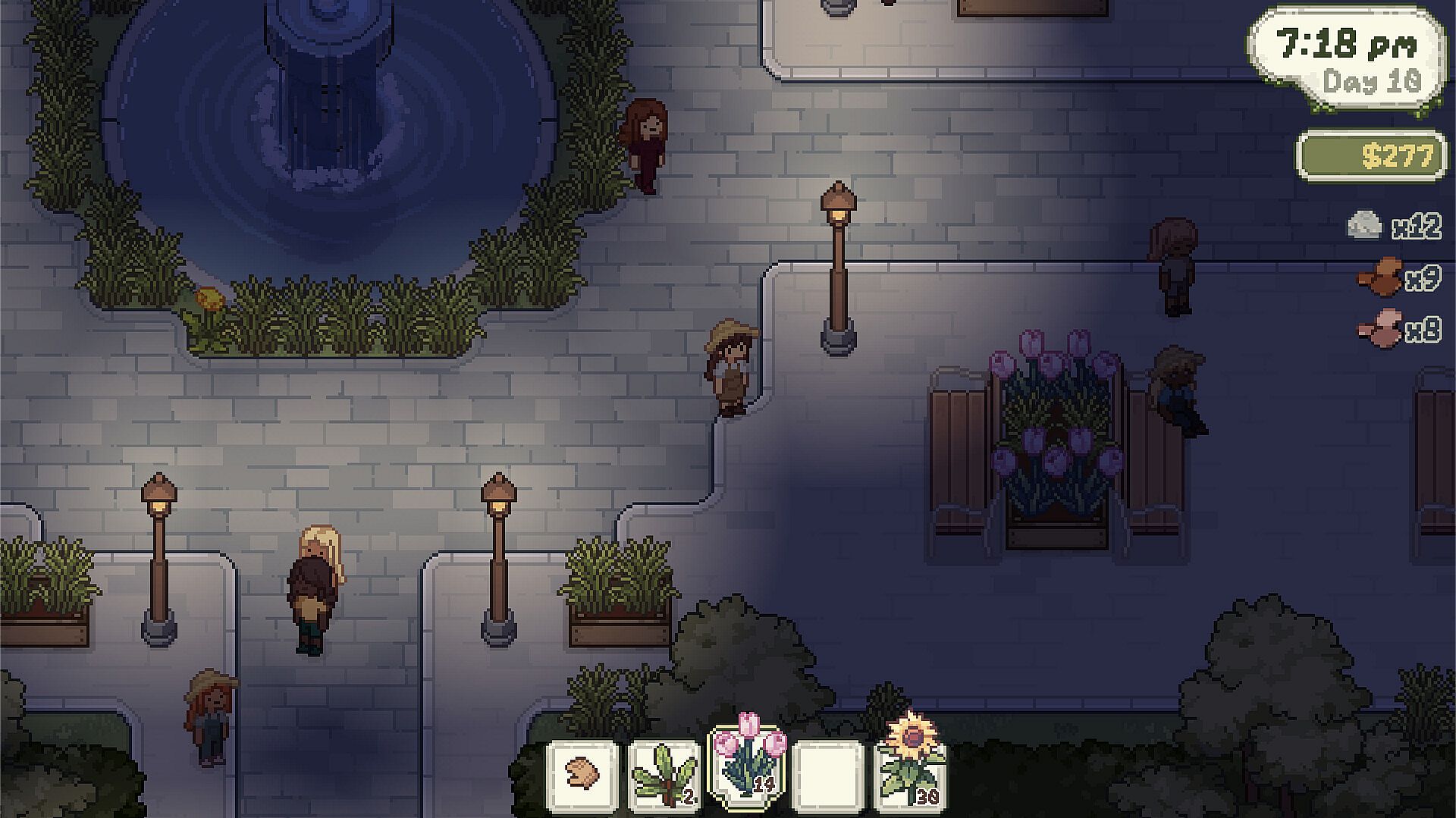Select the glove tool slot
Image resolution: width=1456 pixels, height=818 pixels.
[x=582, y=776]
